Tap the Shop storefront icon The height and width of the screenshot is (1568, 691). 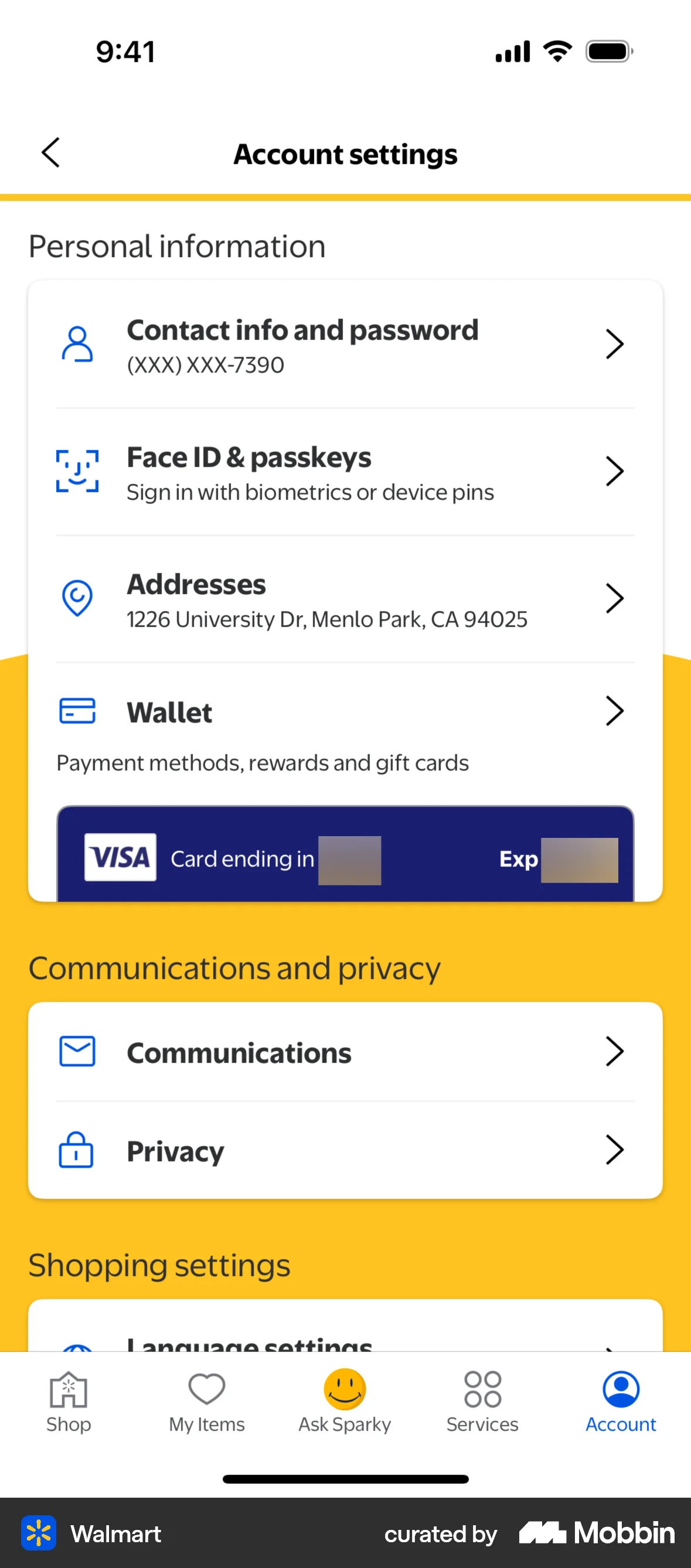coord(68,1390)
